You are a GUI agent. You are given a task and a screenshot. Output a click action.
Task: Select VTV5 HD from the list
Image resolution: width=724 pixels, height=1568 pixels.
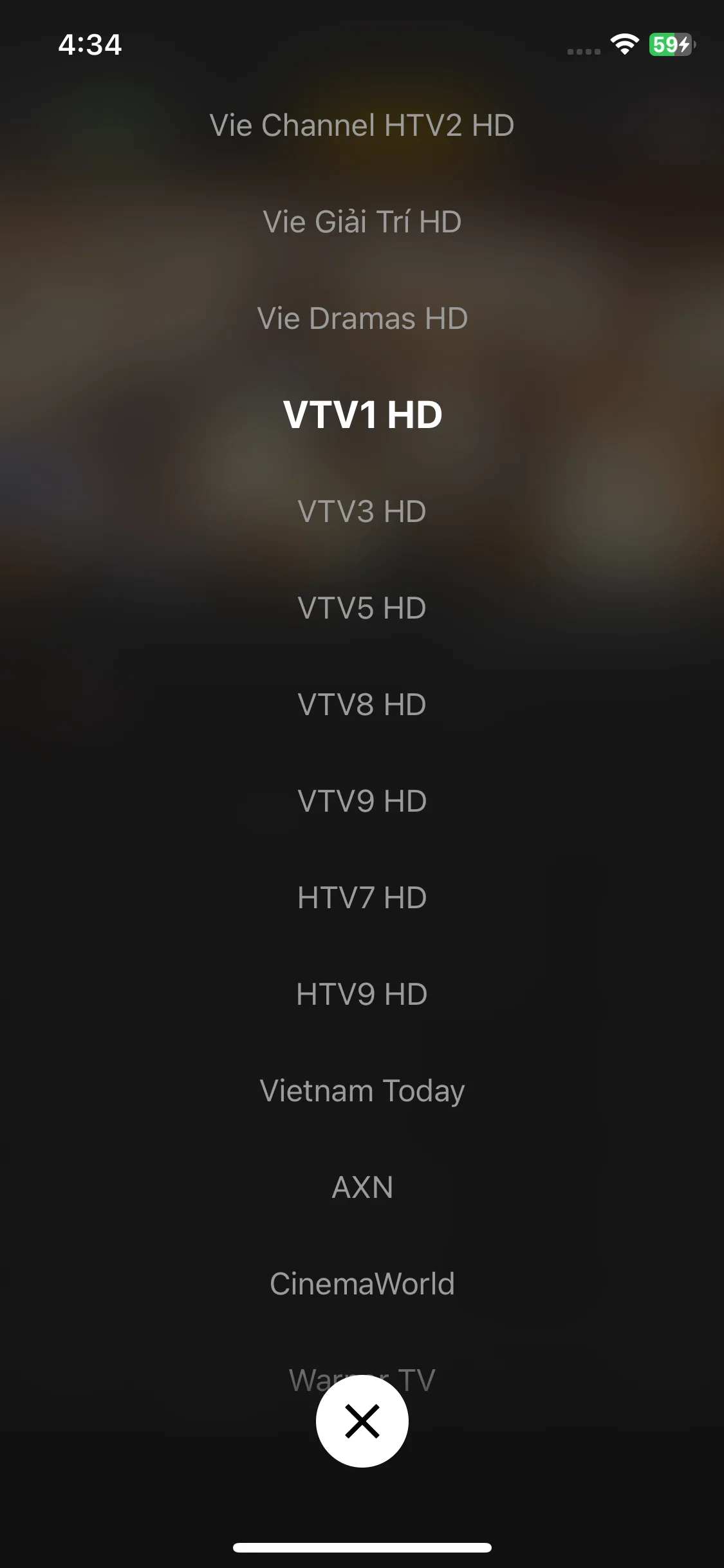click(362, 608)
